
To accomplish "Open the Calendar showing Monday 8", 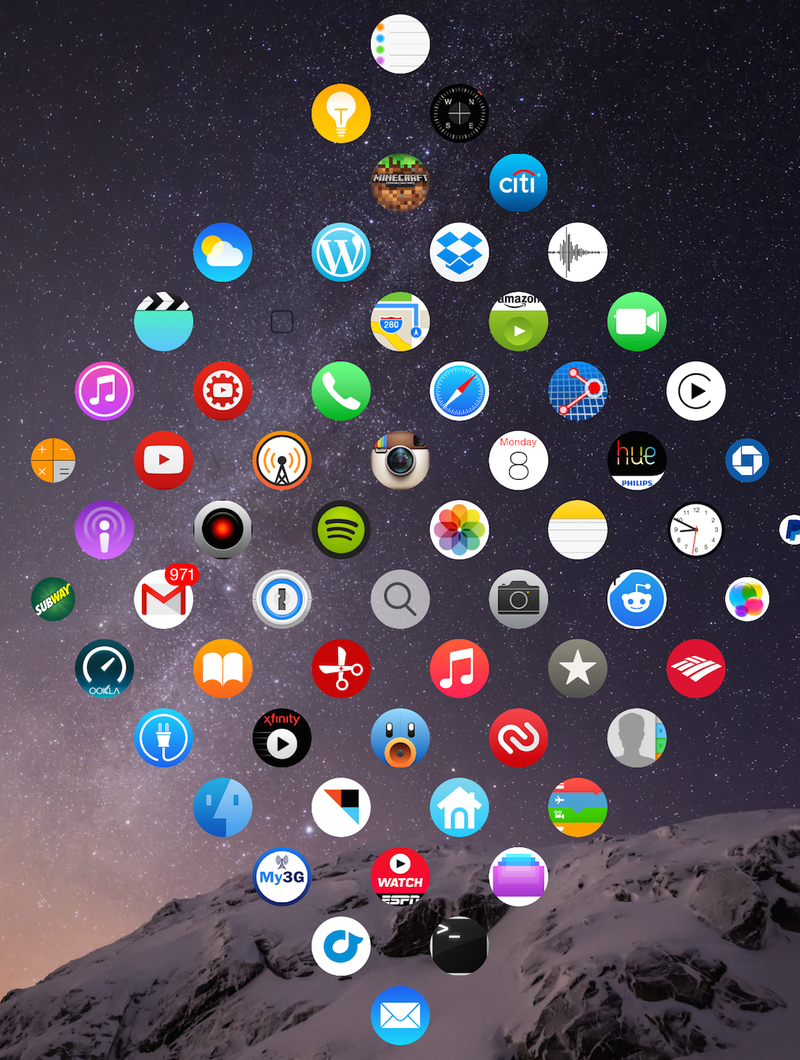I will tap(518, 460).
